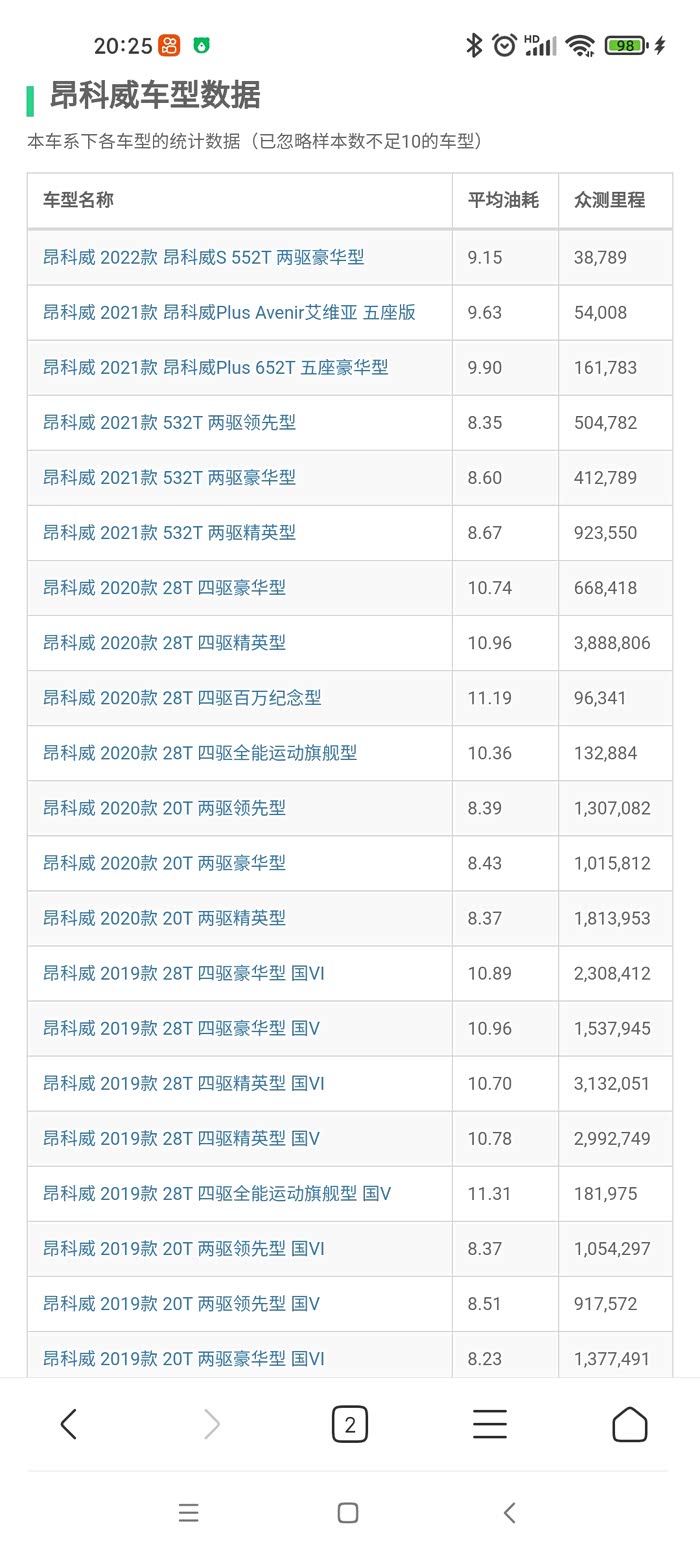Tap the system recent apps button

click(x=189, y=1513)
